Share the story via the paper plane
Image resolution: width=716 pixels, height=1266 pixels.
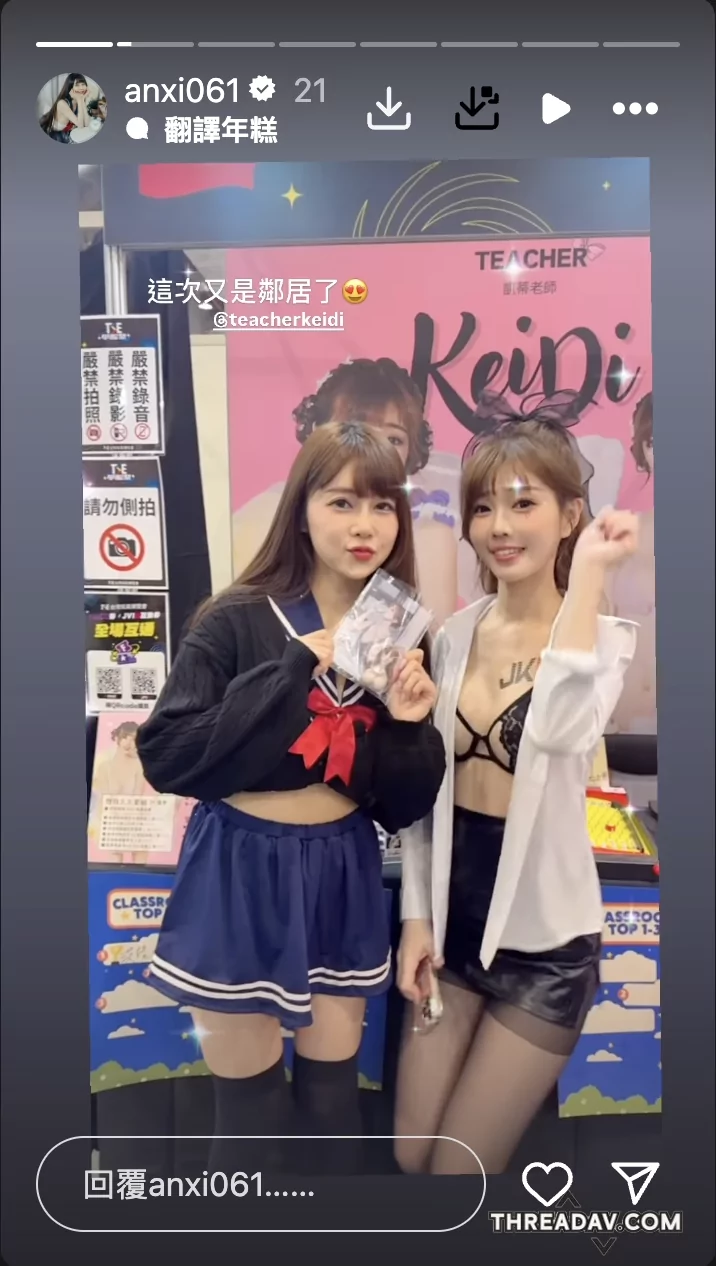tap(635, 1184)
